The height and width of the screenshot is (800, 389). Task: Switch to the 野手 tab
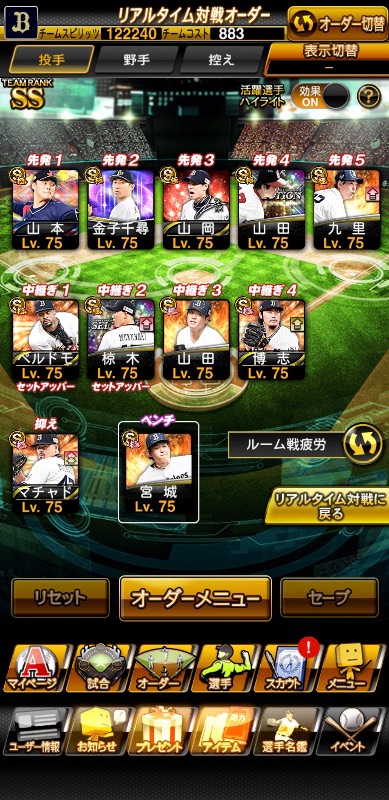[x=136, y=60]
